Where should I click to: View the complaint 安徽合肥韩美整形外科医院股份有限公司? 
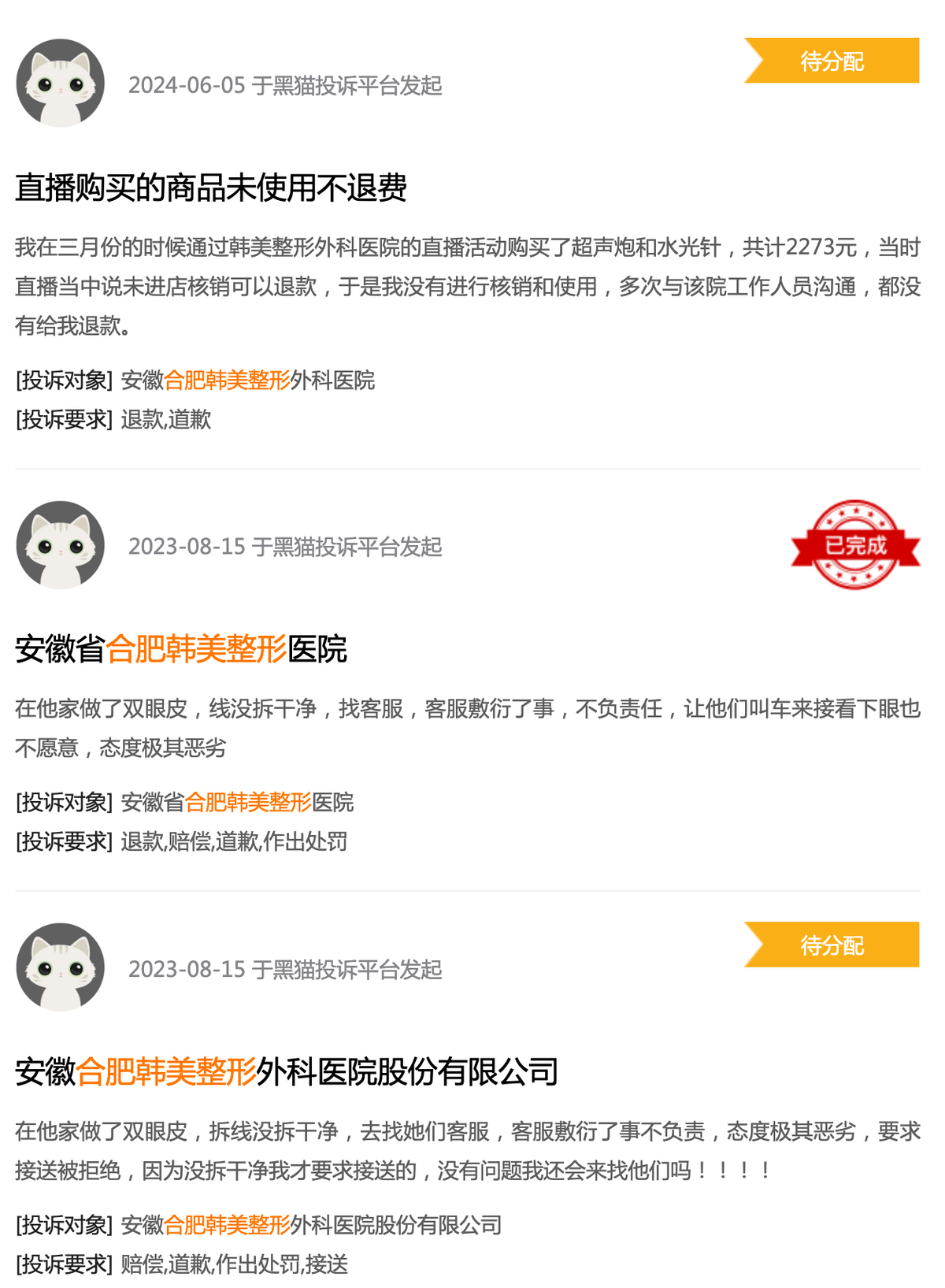point(287,1072)
